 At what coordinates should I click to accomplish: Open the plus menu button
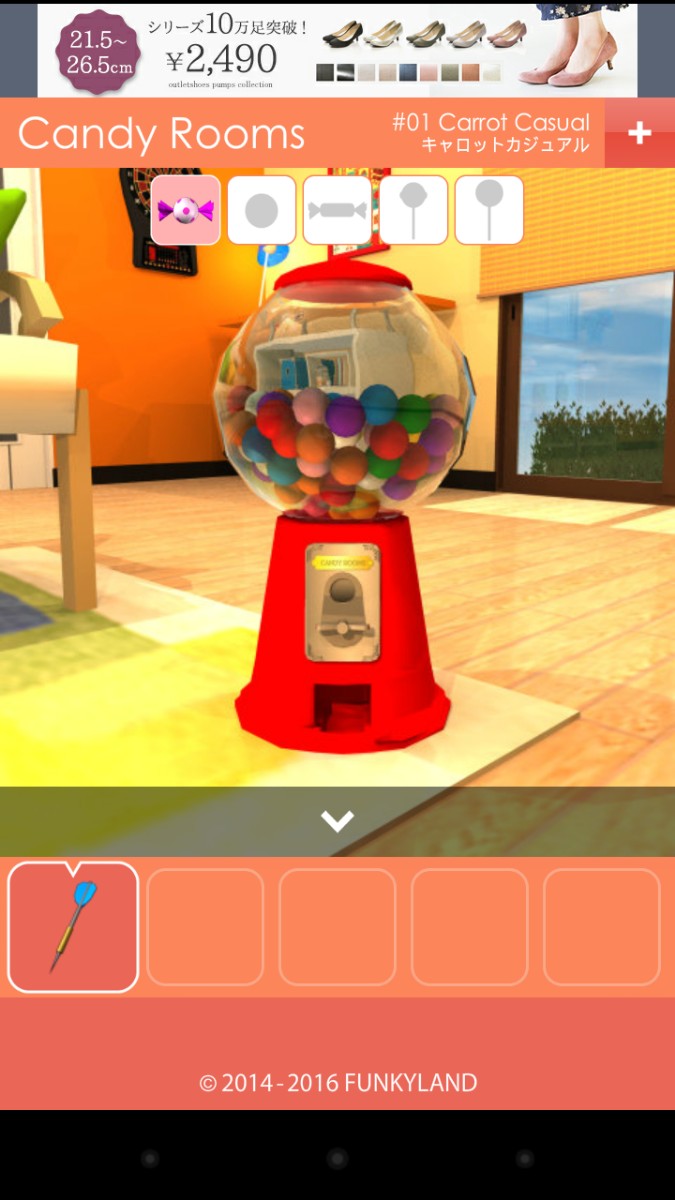click(x=639, y=133)
